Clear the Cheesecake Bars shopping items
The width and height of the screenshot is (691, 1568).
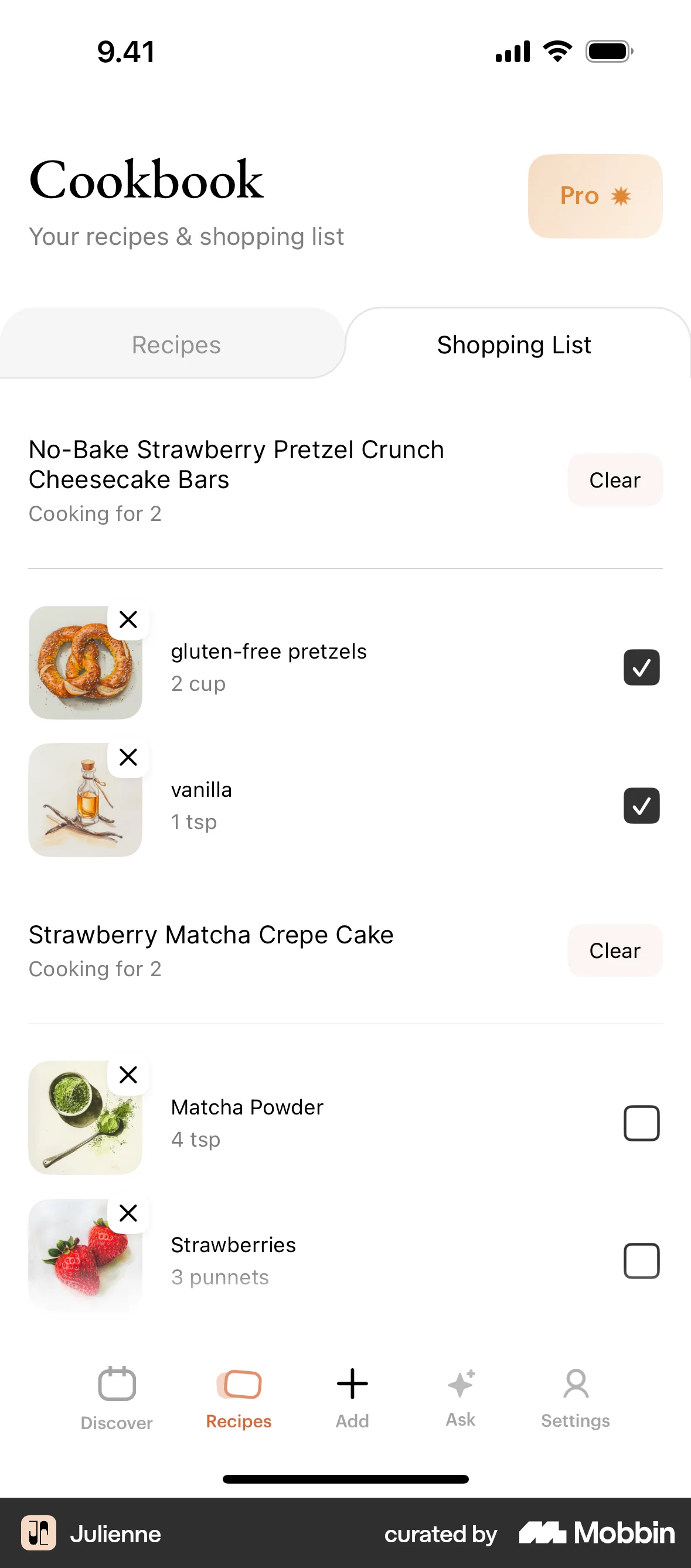pyautogui.click(x=615, y=480)
